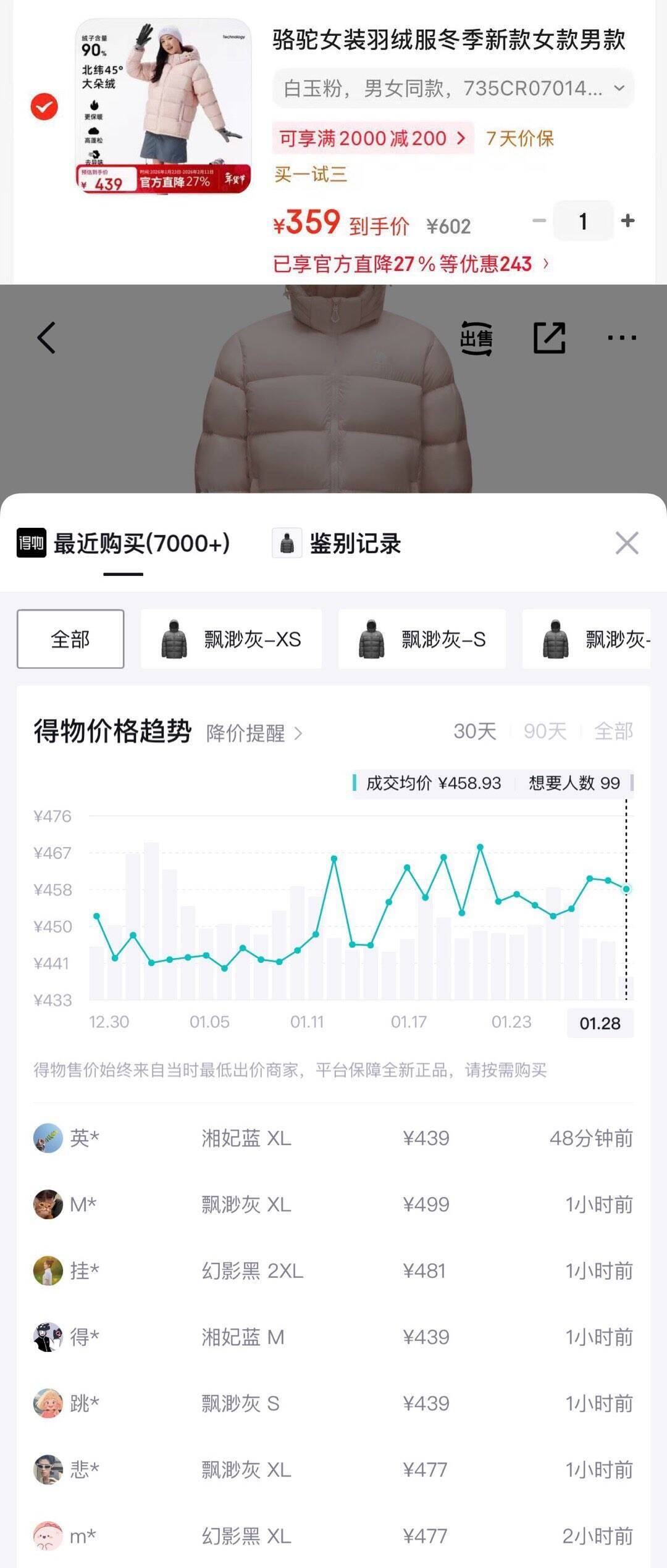Increase item quantity with the plus button

[627, 221]
